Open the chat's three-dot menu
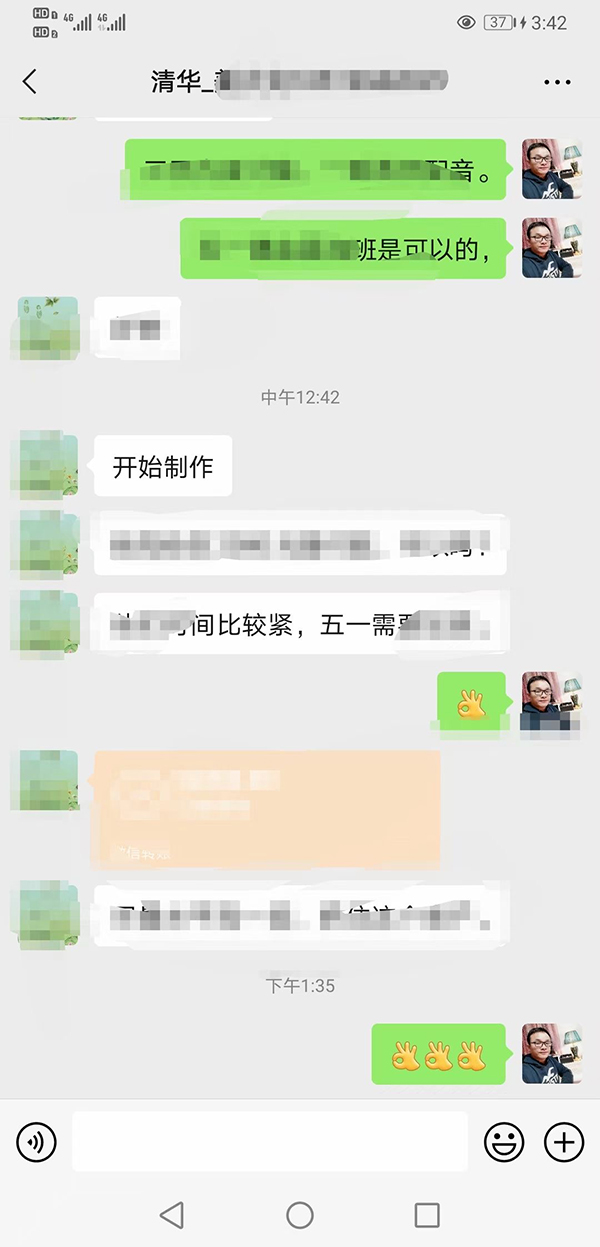This screenshot has width=600, height=1247. click(556, 82)
